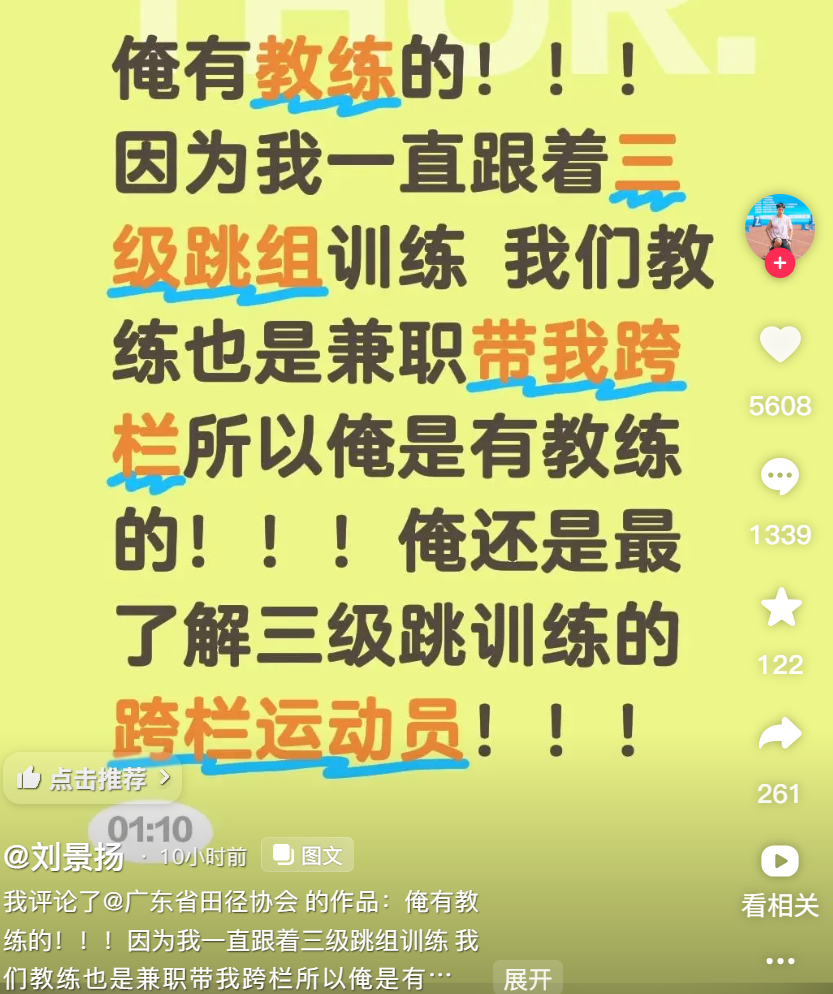This screenshot has width=833, height=994.
Task: Open the three-dot more options menu
Action: (x=780, y=960)
